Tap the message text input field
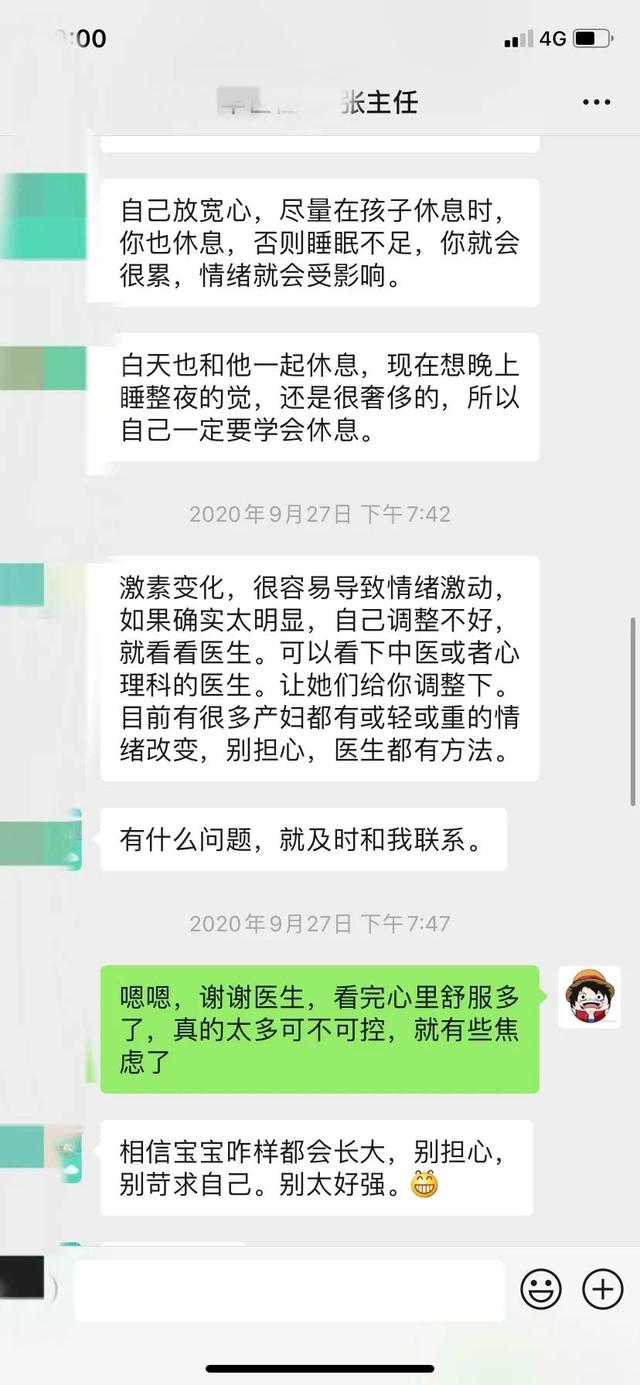Image resolution: width=640 pixels, height=1385 pixels. [x=288, y=1290]
